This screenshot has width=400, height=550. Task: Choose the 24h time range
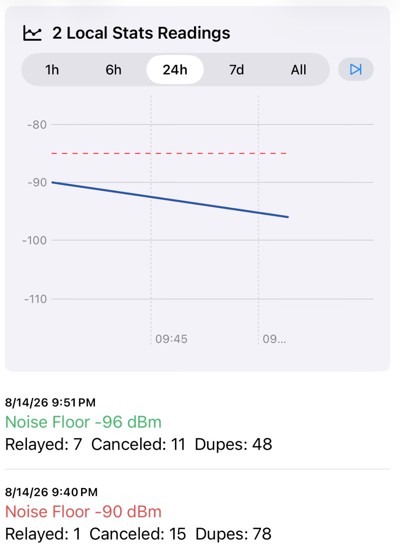click(175, 69)
